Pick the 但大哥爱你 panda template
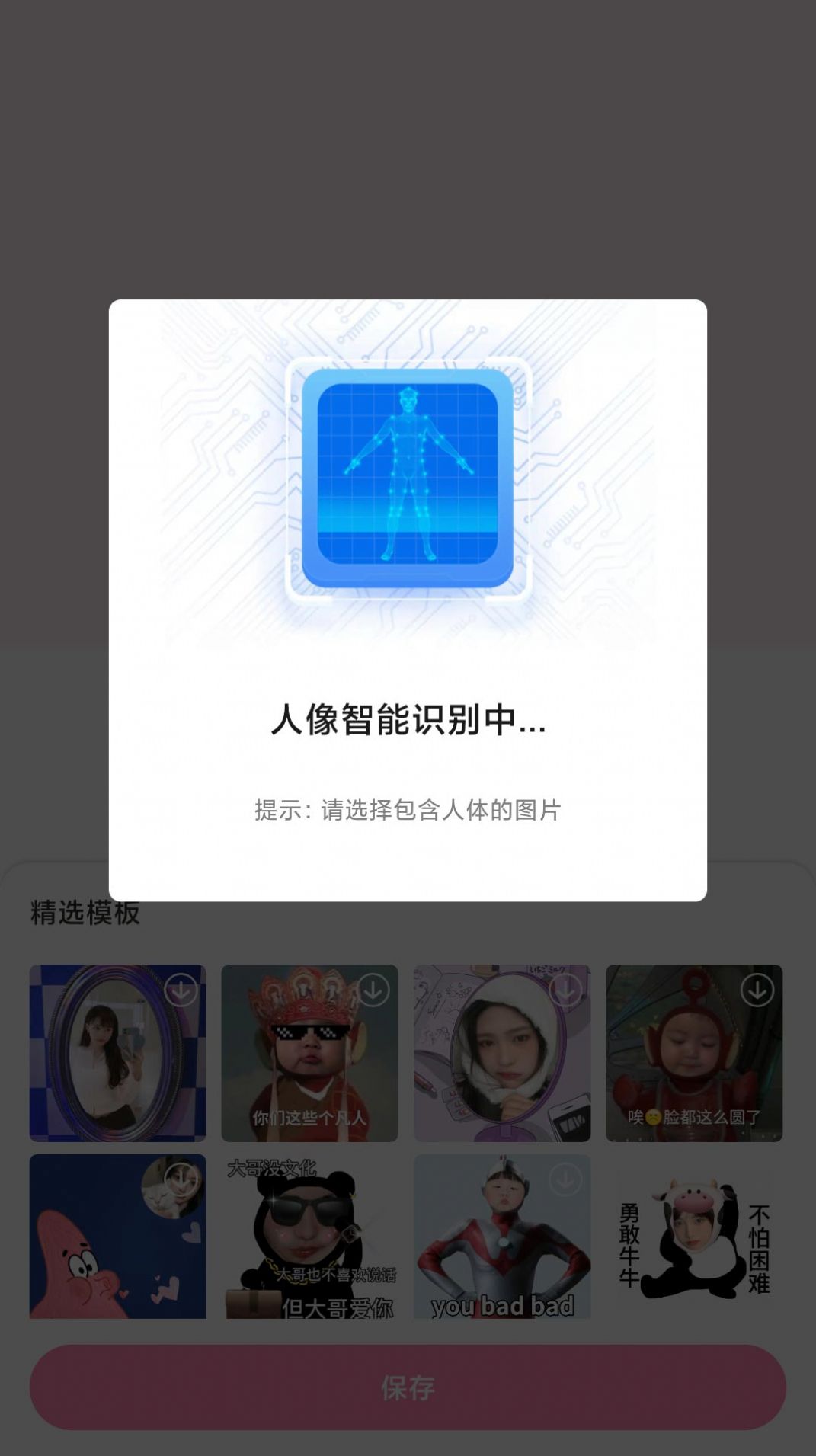 tap(309, 1236)
